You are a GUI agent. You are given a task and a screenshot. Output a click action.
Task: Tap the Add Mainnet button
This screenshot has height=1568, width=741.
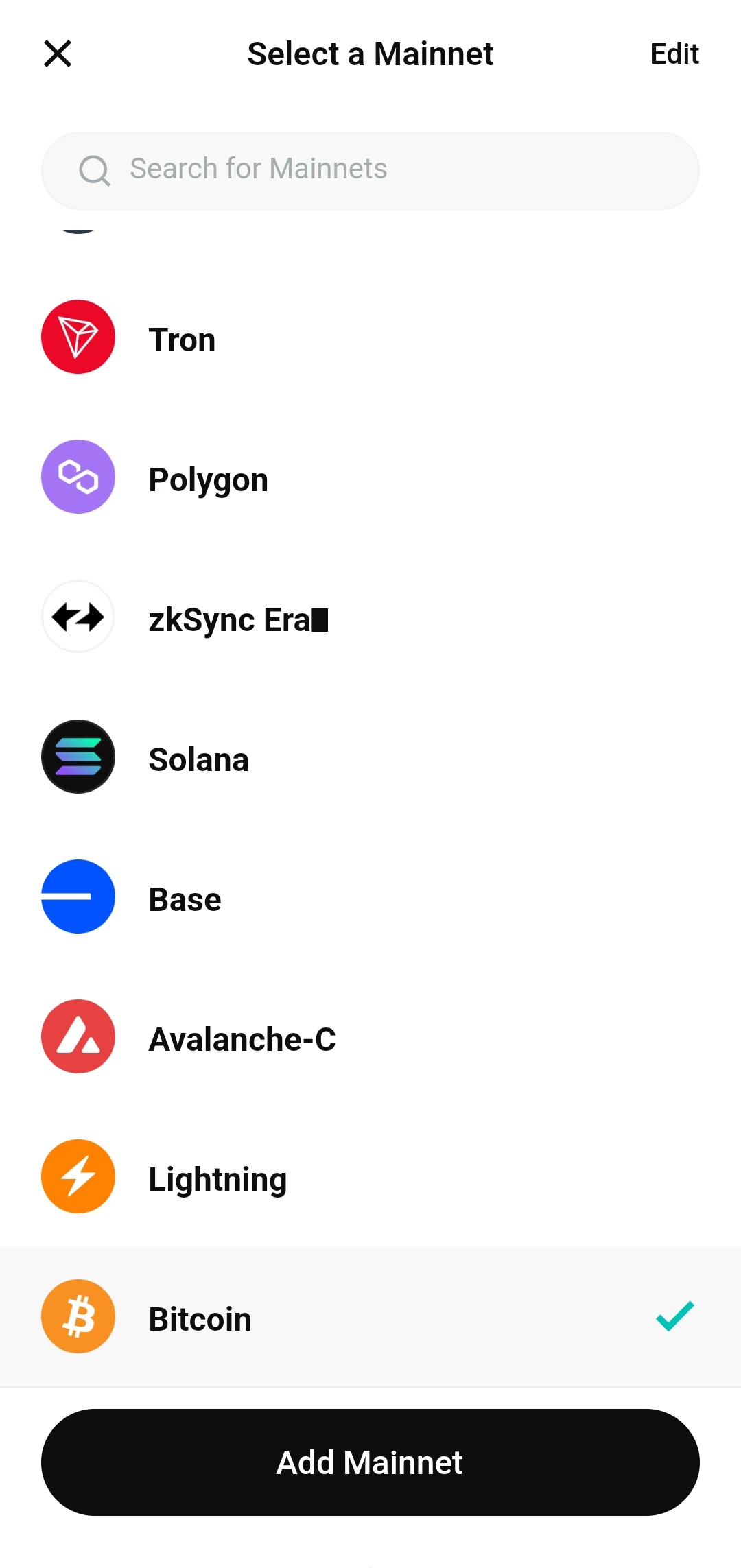click(370, 1462)
